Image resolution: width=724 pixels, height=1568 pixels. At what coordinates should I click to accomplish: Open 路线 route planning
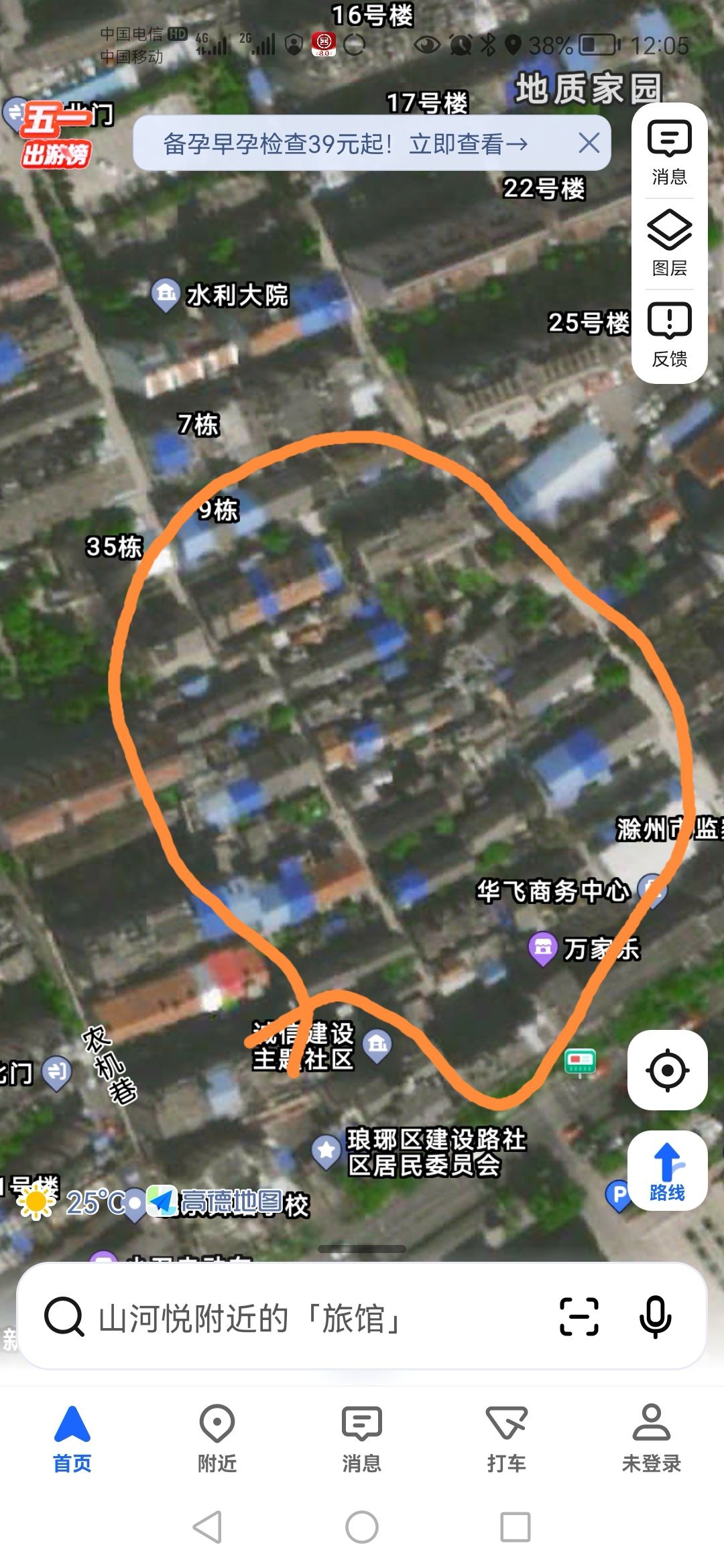[x=667, y=1170]
